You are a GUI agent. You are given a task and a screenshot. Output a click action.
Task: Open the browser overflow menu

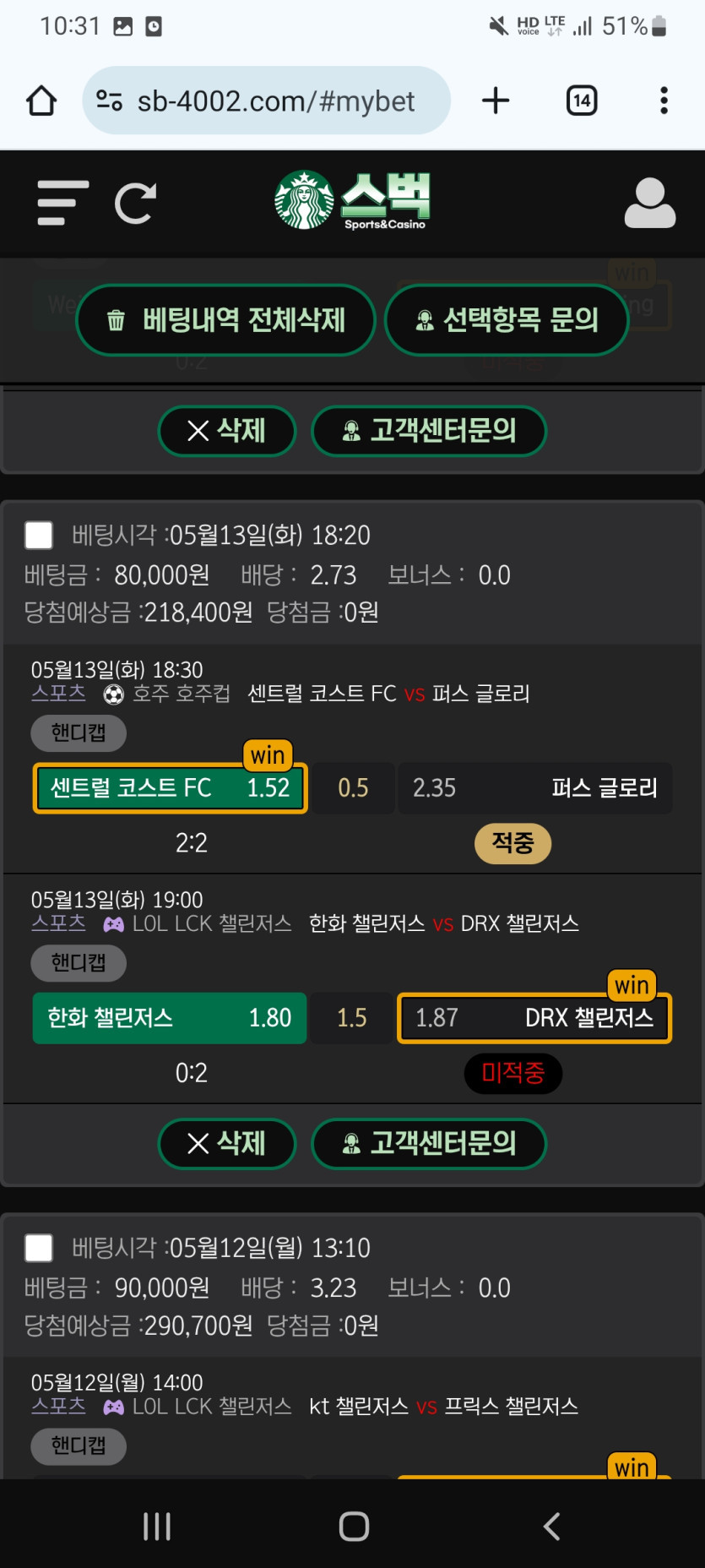click(664, 101)
